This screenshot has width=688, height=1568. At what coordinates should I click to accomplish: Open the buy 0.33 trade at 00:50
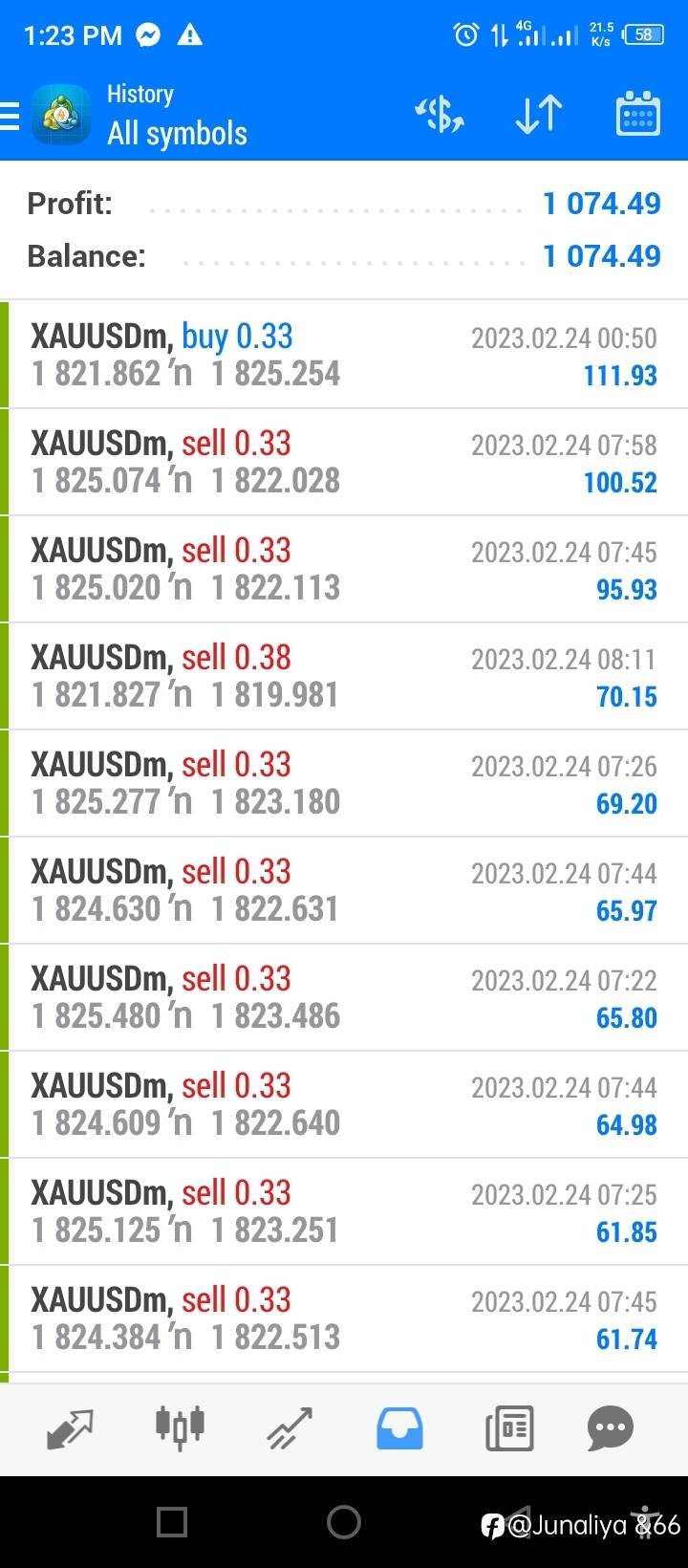(x=344, y=355)
